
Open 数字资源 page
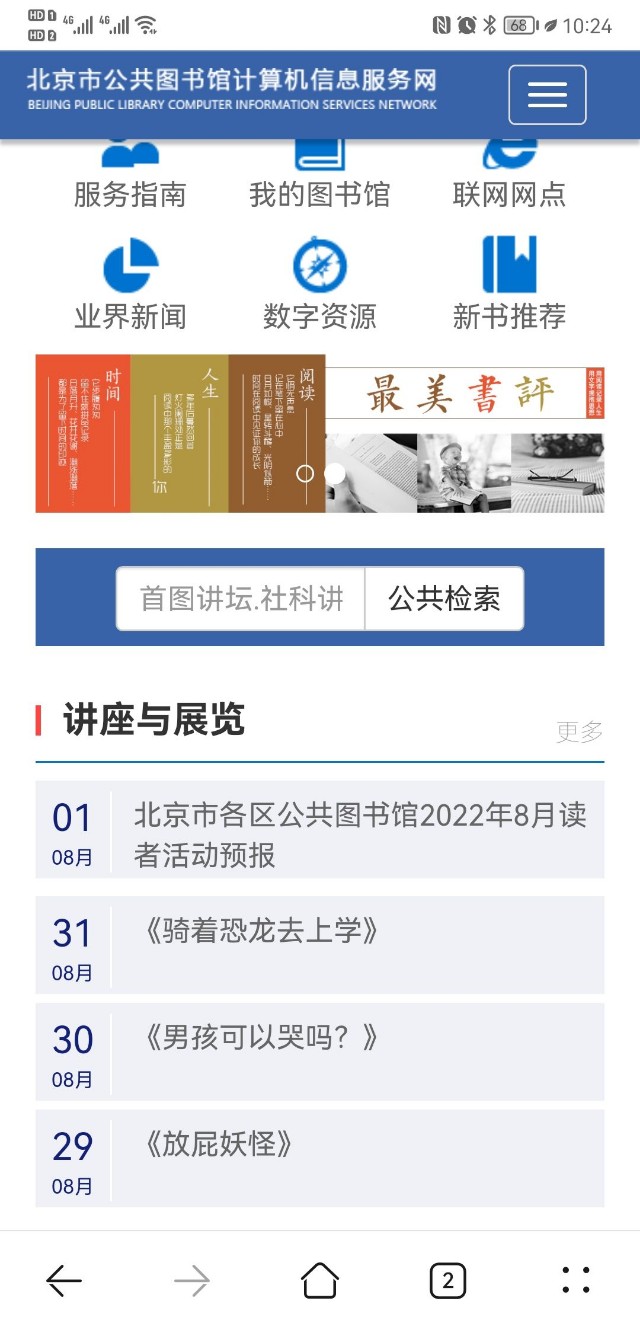point(319,284)
